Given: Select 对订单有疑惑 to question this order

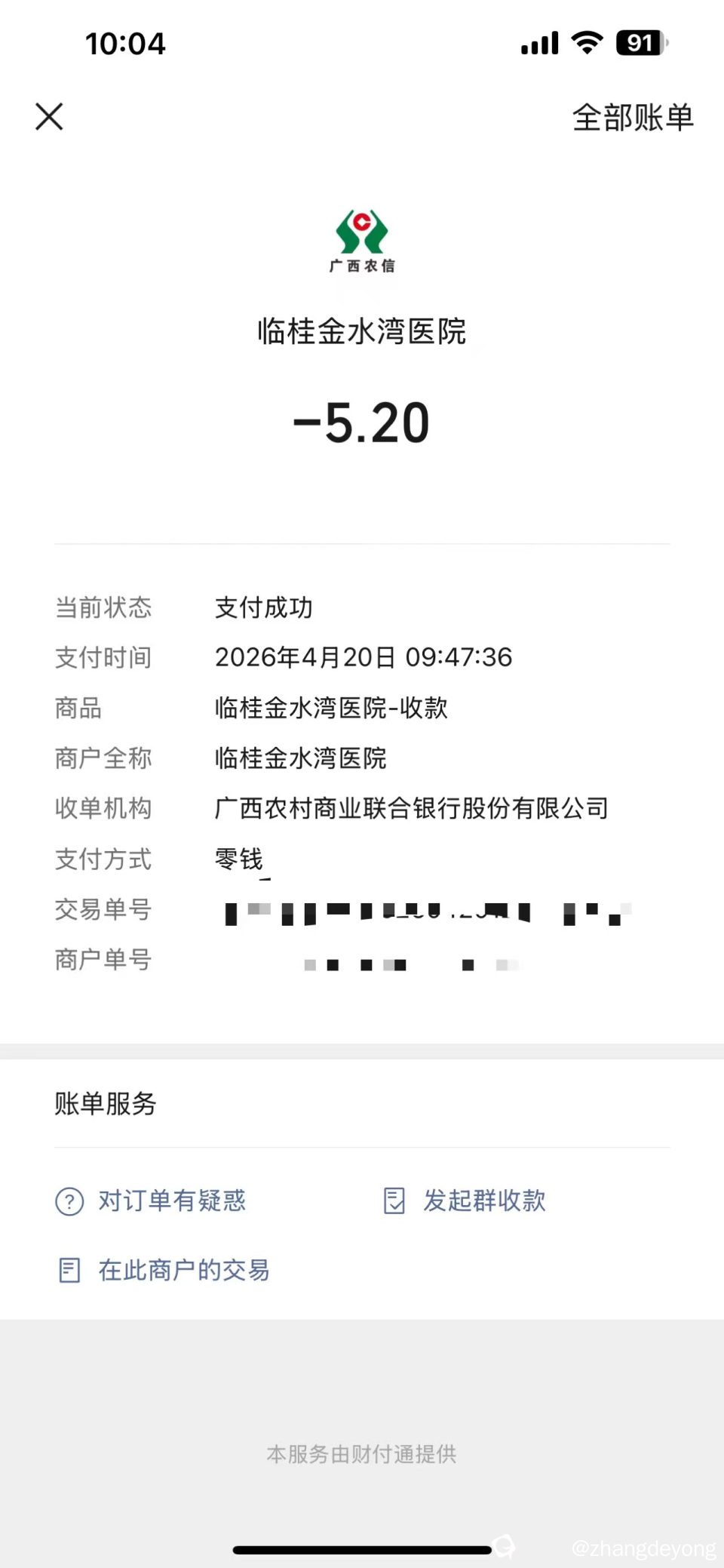Looking at the screenshot, I should tap(172, 1201).
